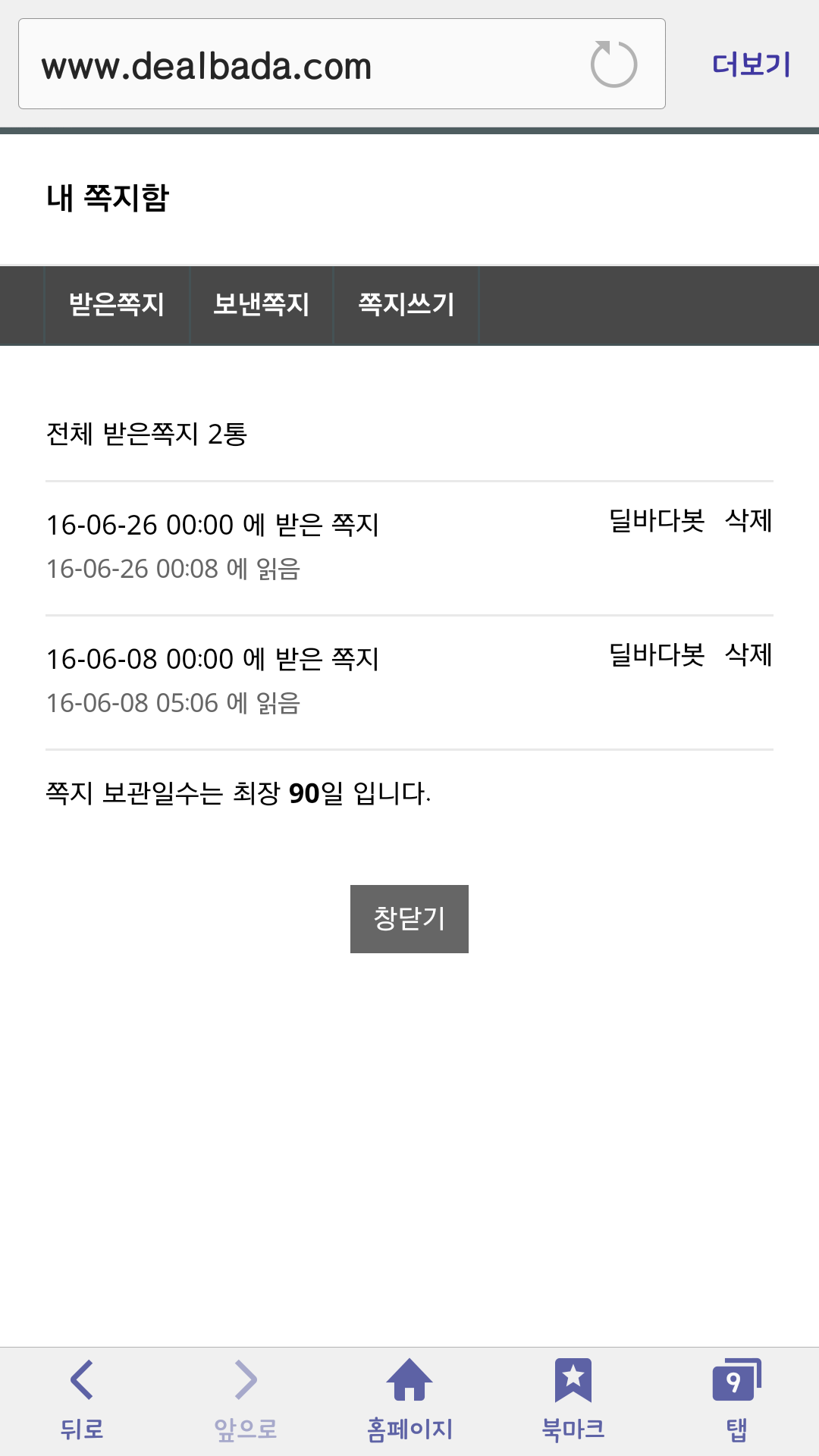Delete the 16-06-26 message with 삭제

[748, 520]
